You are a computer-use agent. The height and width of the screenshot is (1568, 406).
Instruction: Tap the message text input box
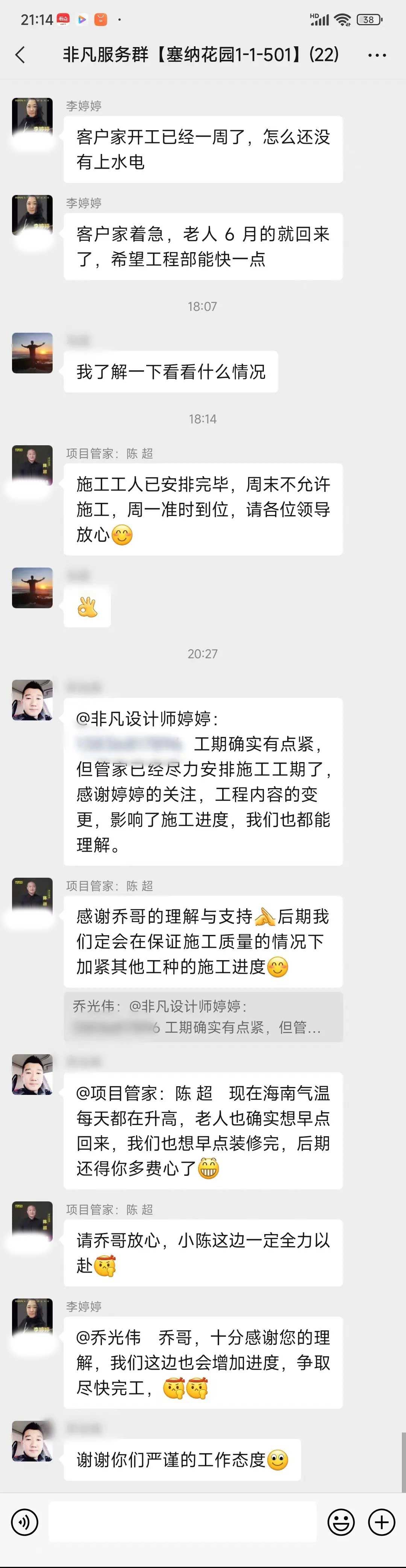[182, 1522]
